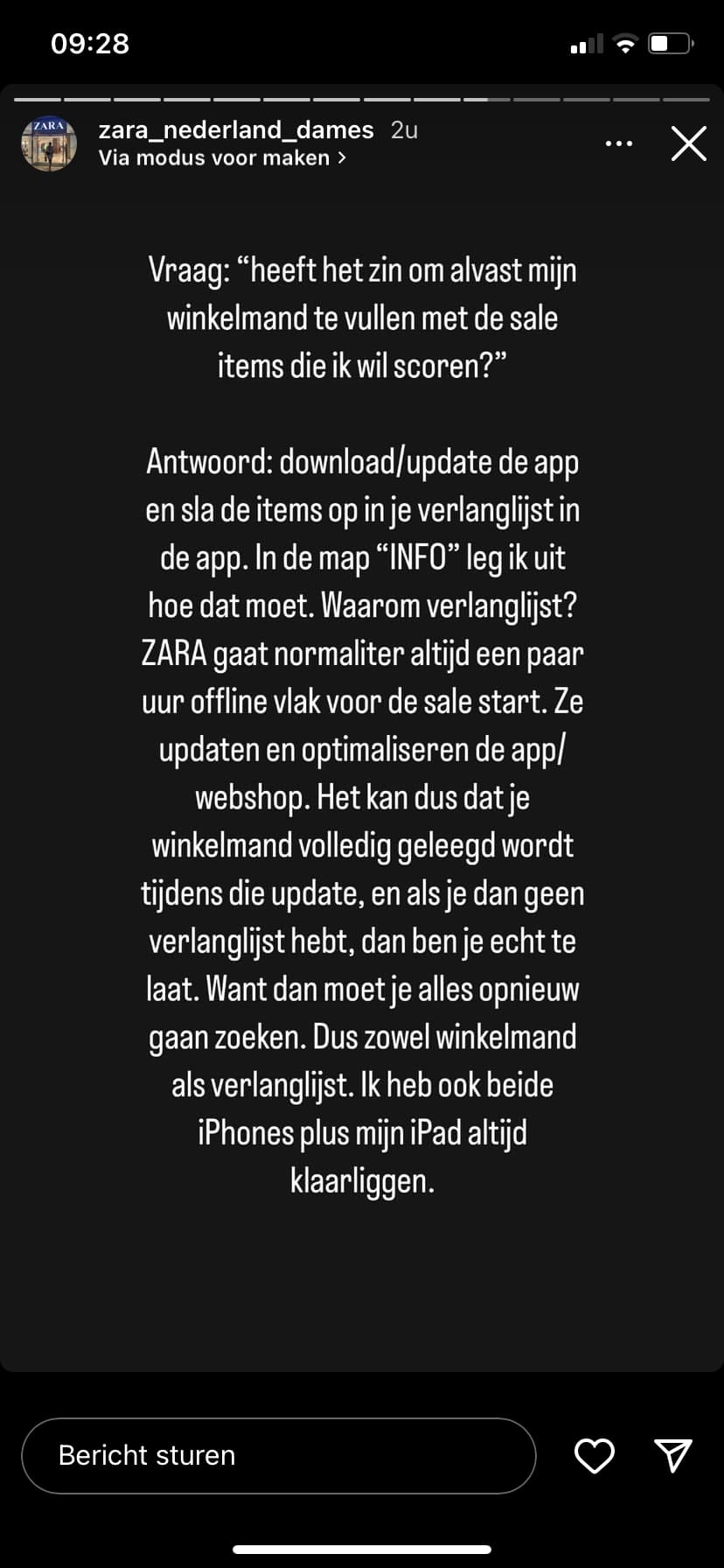The image size is (724, 1568).
Task: Like this story with the heart
Action: 595,1456
